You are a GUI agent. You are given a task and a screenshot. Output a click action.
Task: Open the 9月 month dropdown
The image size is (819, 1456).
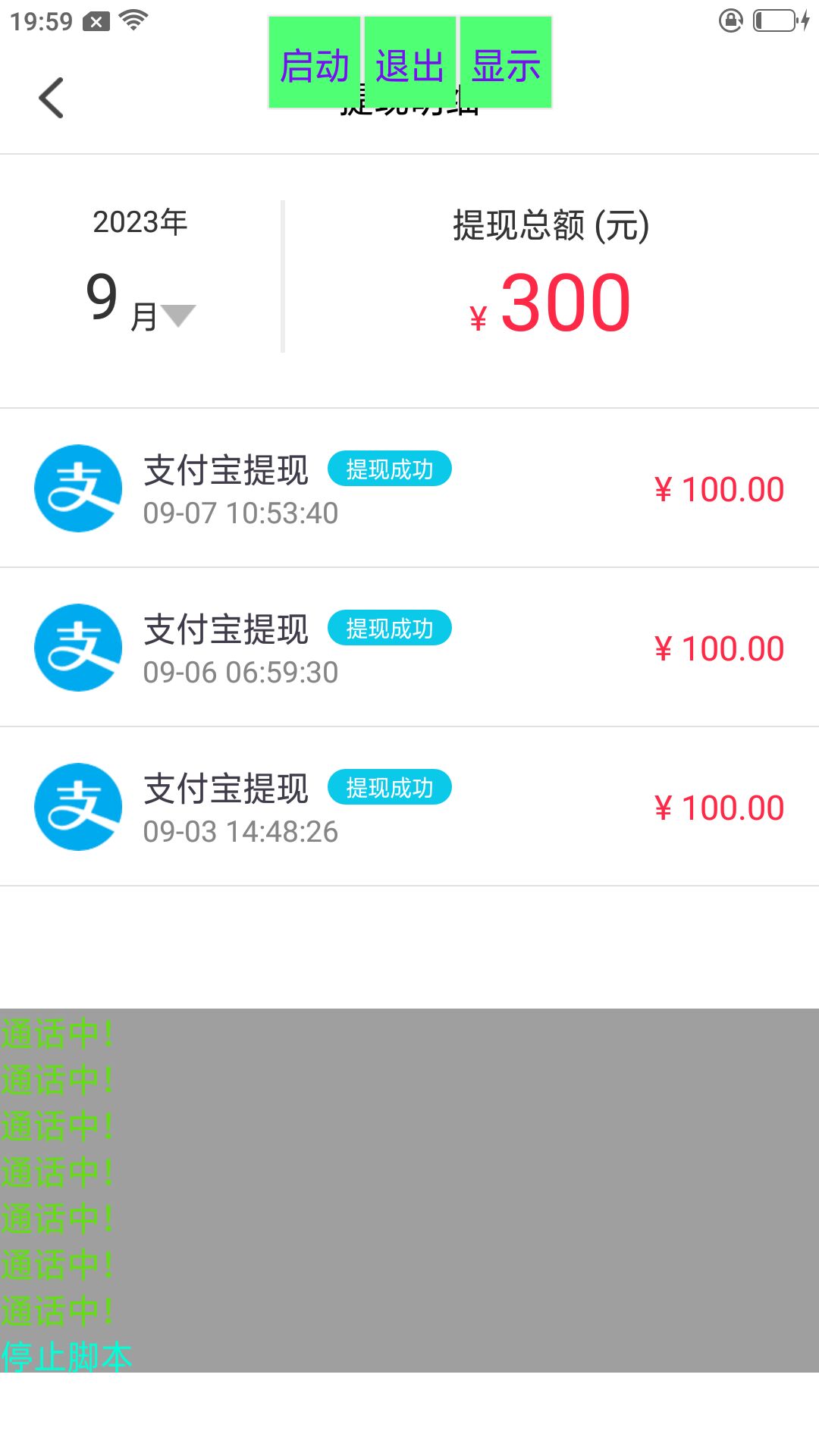pos(178,314)
